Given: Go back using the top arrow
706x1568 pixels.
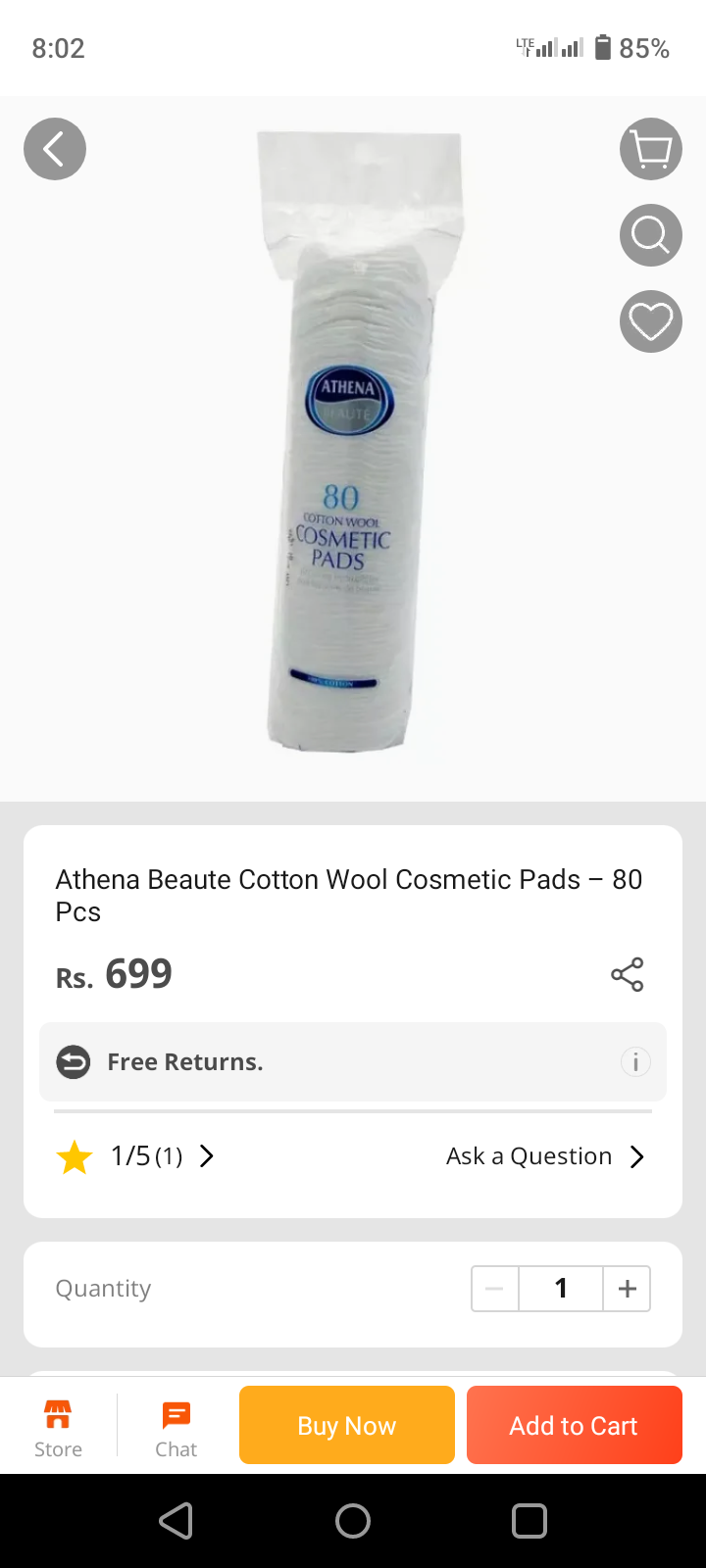Looking at the screenshot, I should 55,149.
